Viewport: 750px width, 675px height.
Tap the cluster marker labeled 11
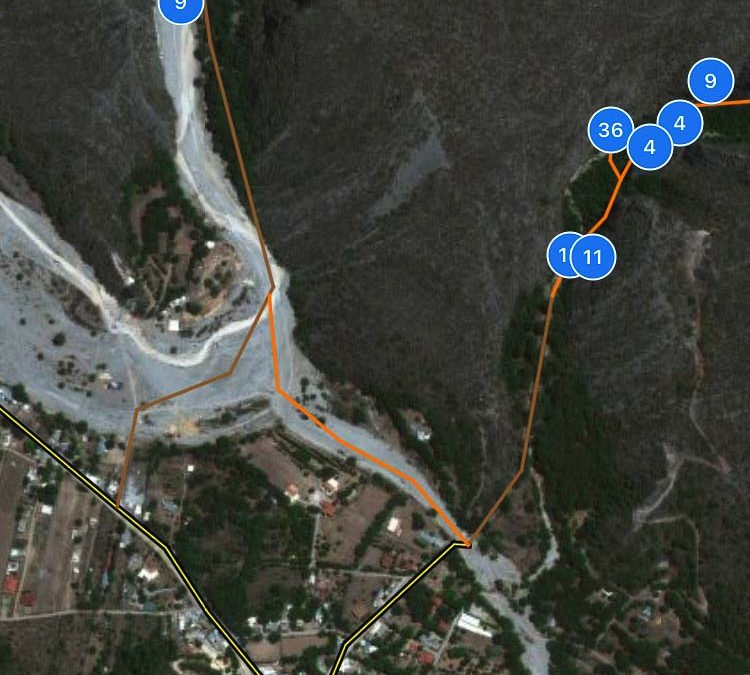point(592,257)
